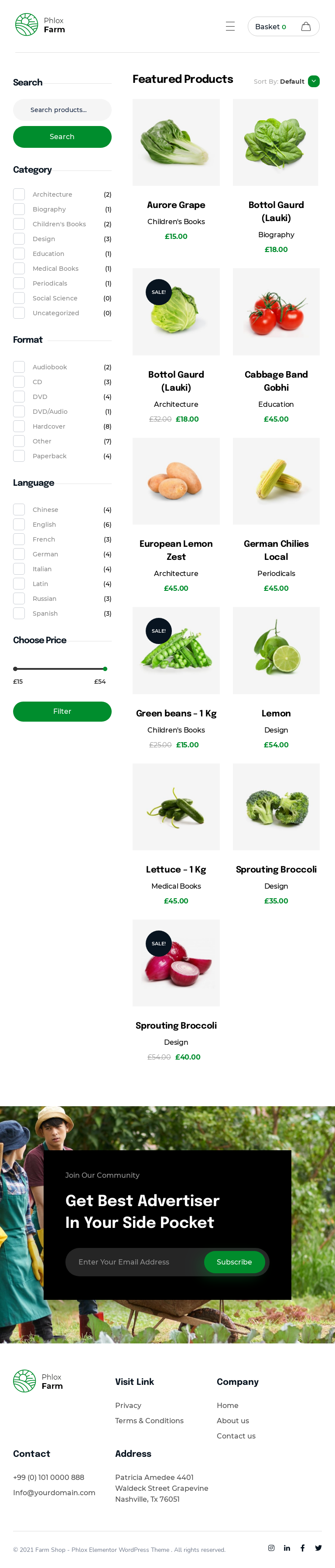The image size is (335, 1568).
Task: Check the Architecture category box
Action: [x=20, y=194]
